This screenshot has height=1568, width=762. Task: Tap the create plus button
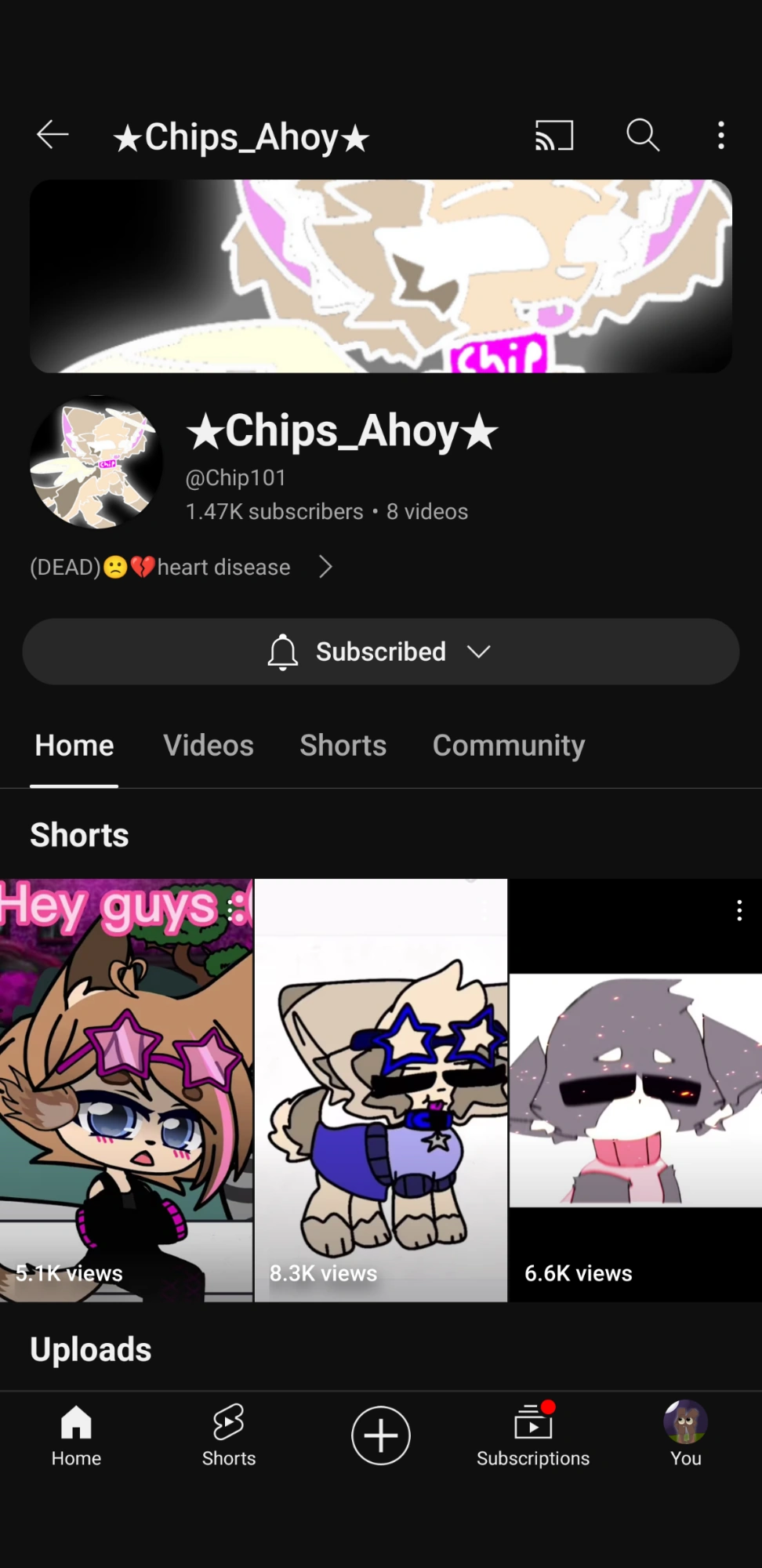[381, 1435]
